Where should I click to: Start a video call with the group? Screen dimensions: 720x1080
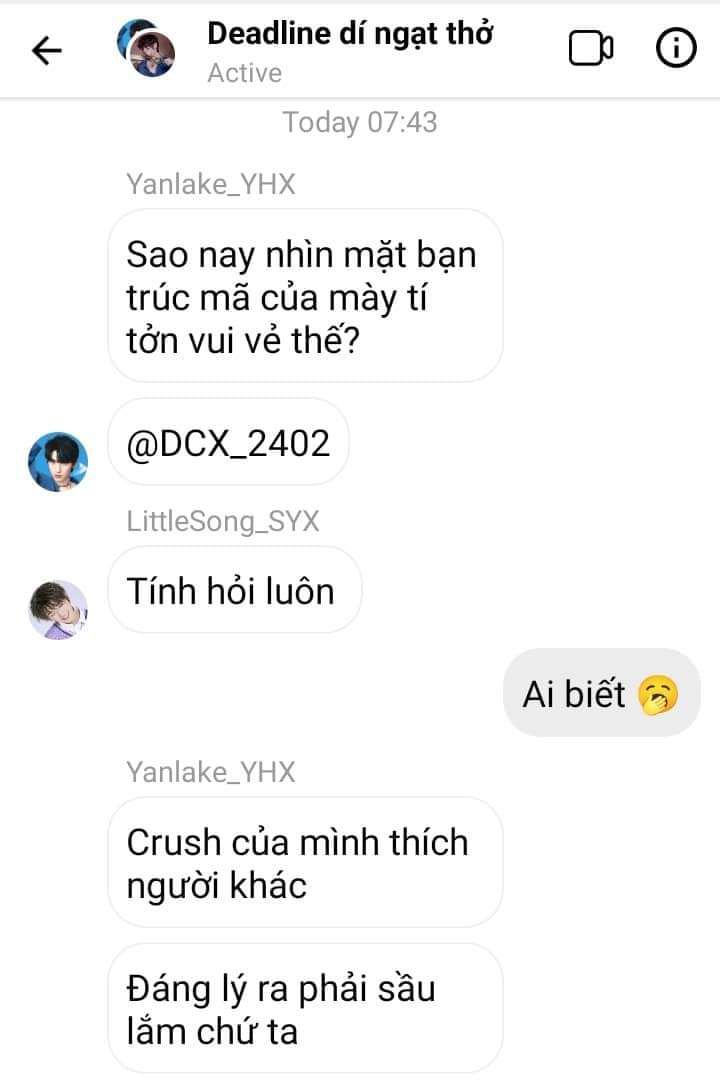point(590,49)
